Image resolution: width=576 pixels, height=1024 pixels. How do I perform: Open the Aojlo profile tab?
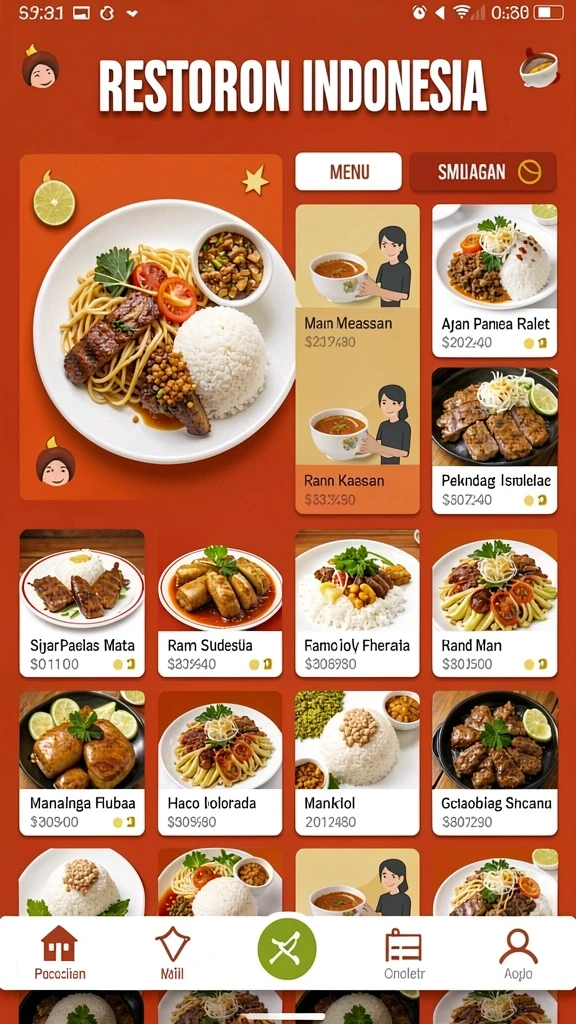[x=518, y=952]
